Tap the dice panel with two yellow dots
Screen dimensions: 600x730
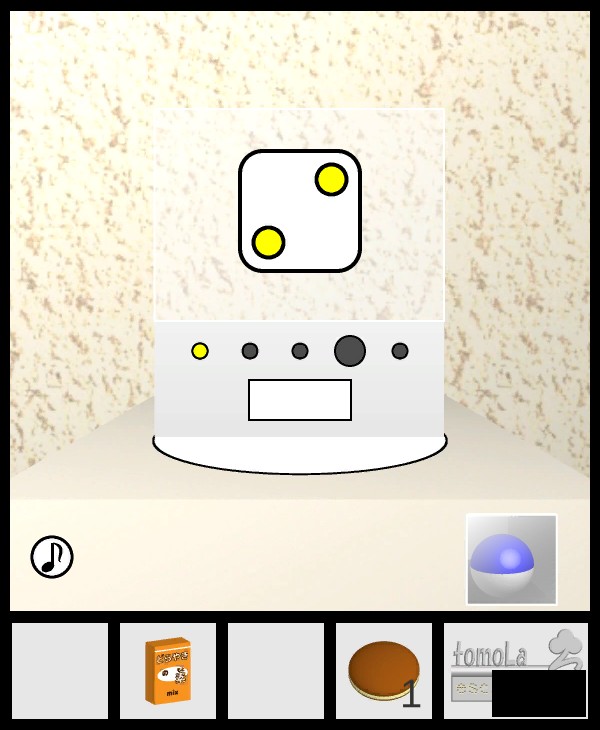[x=300, y=211]
